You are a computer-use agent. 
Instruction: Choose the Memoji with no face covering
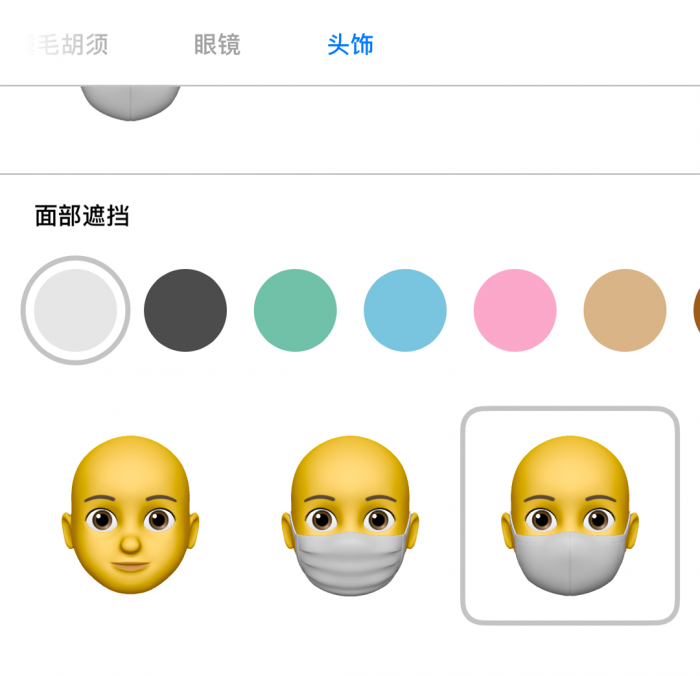(x=130, y=516)
